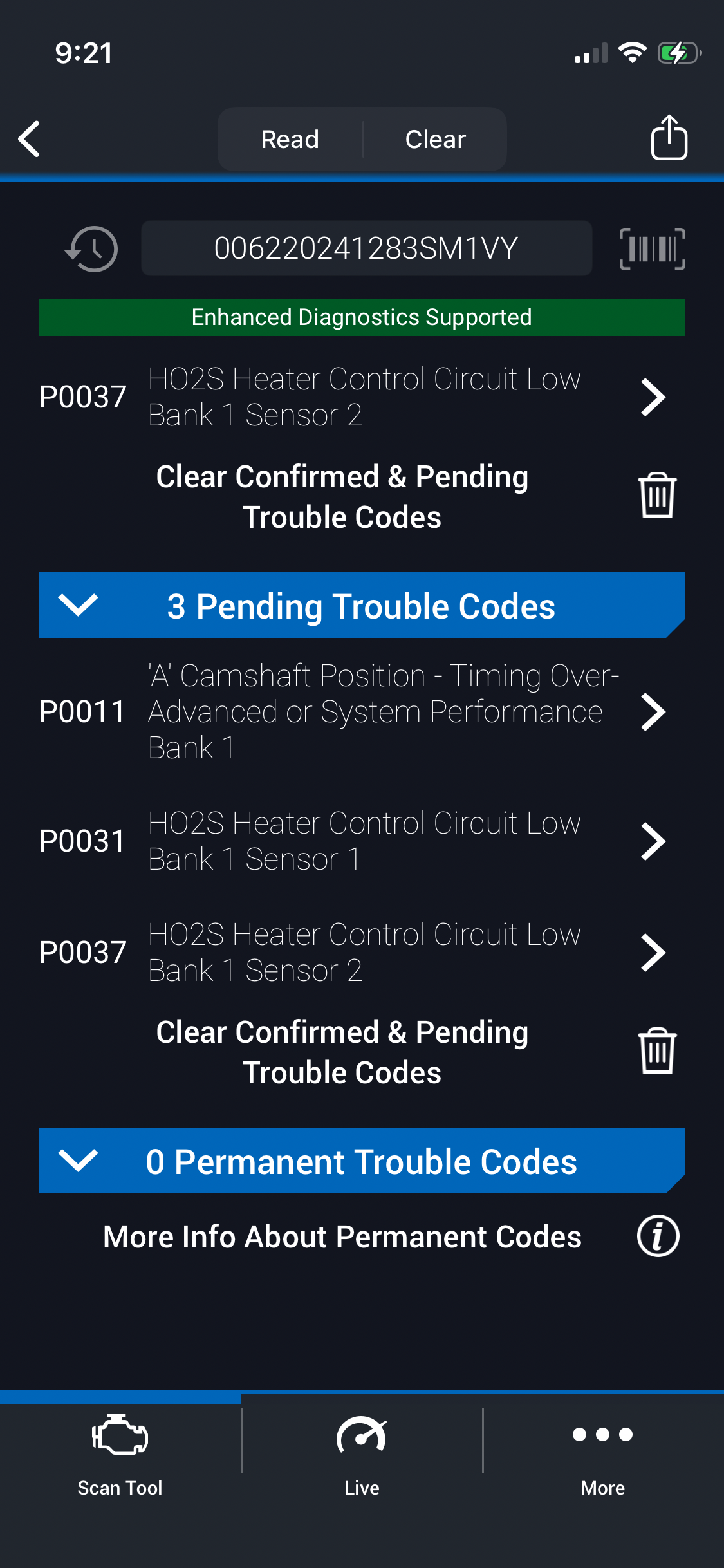Screen dimensions: 724x1568
Task: Go back using the top-left arrow
Action: (x=30, y=139)
